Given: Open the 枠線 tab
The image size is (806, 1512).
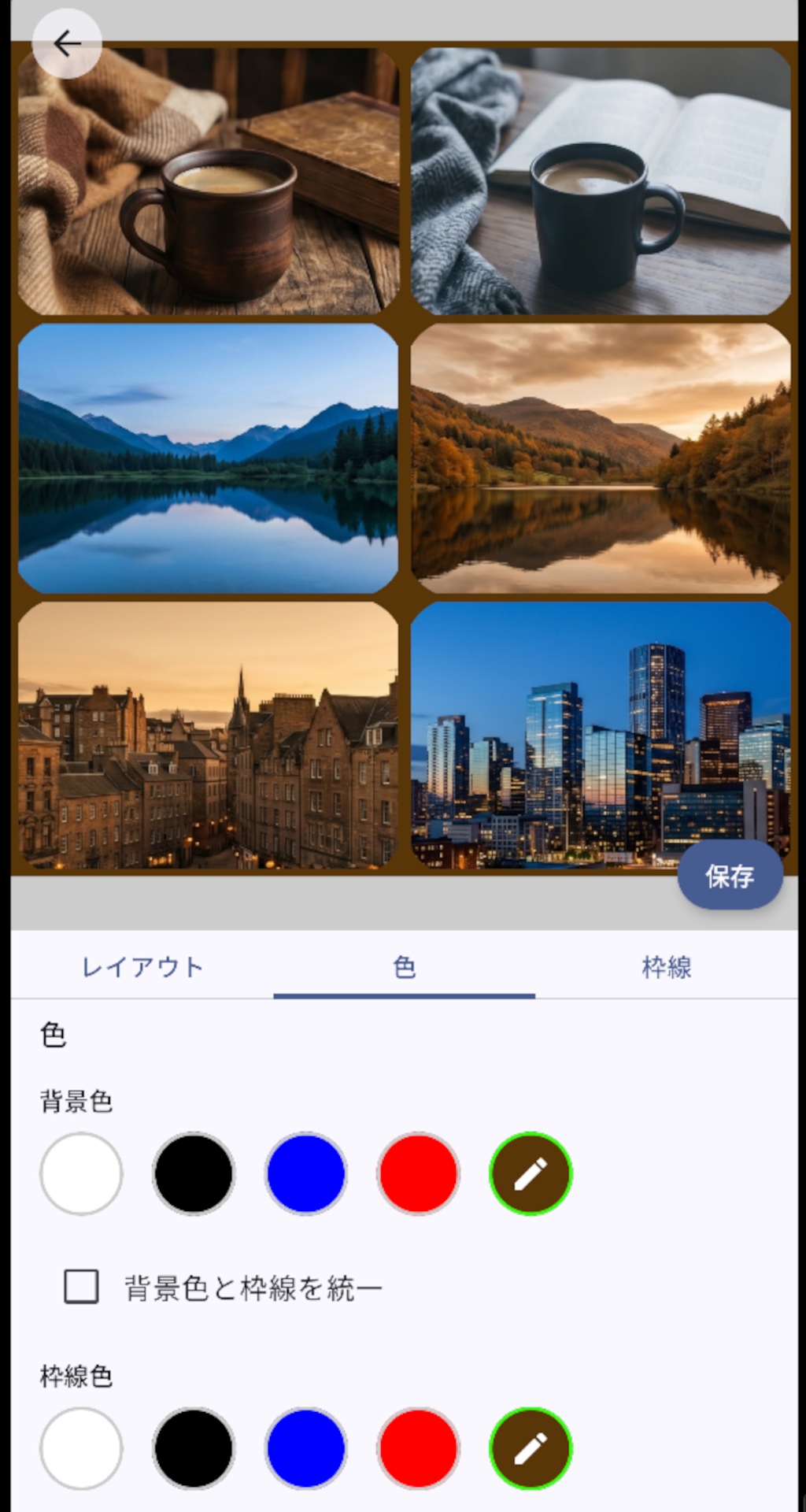Looking at the screenshot, I should [x=666, y=967].
